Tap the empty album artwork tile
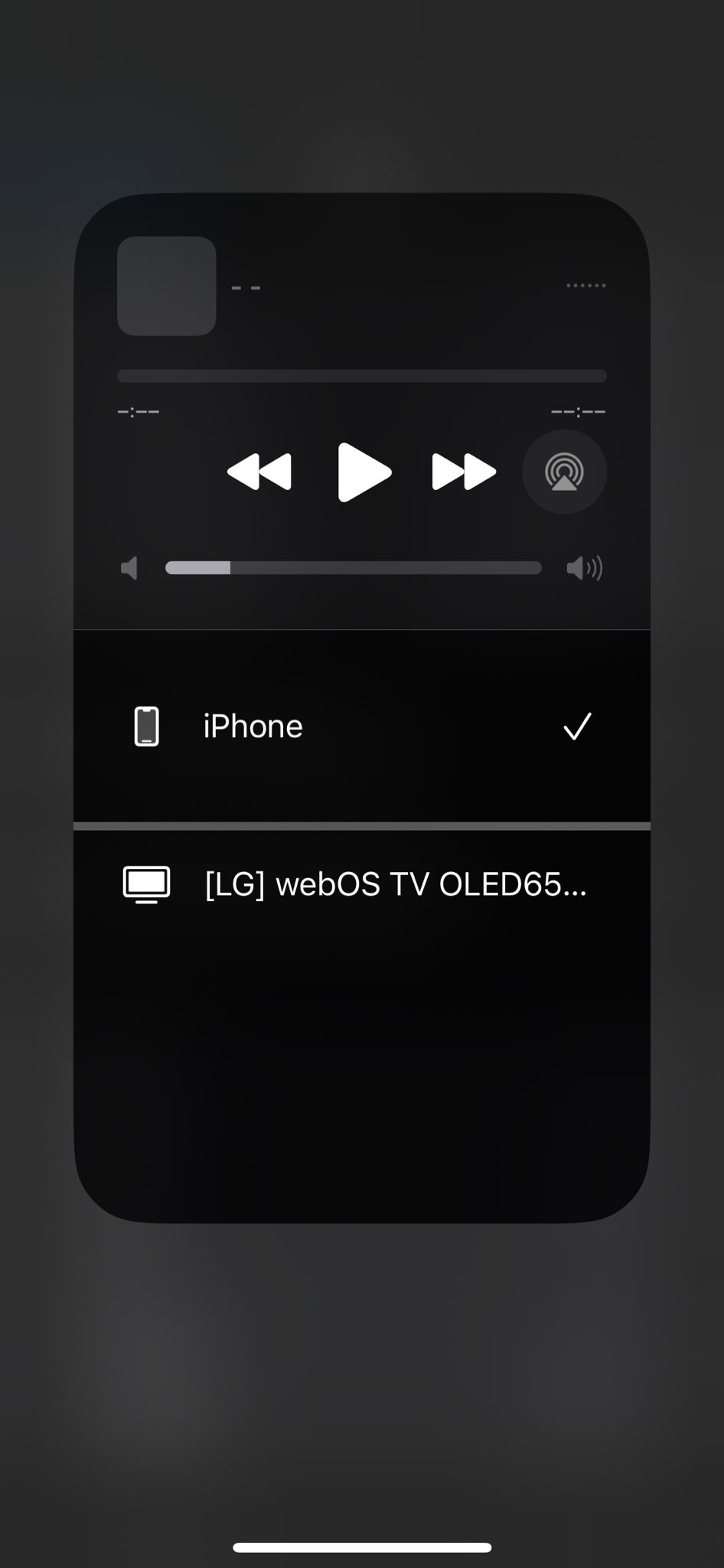The height and width of the screenshot is (1568, 724). [x=166, y=286]
